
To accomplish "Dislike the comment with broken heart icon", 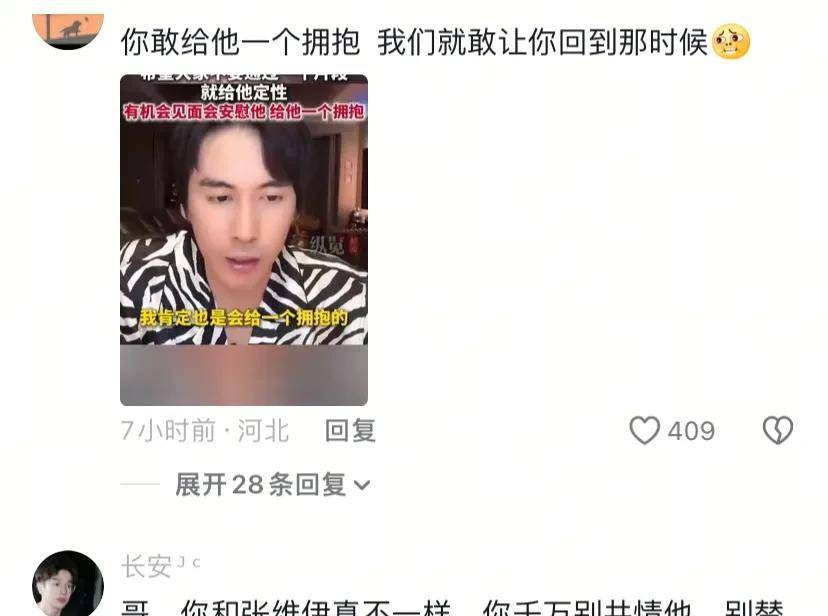I will pos(777,431).
